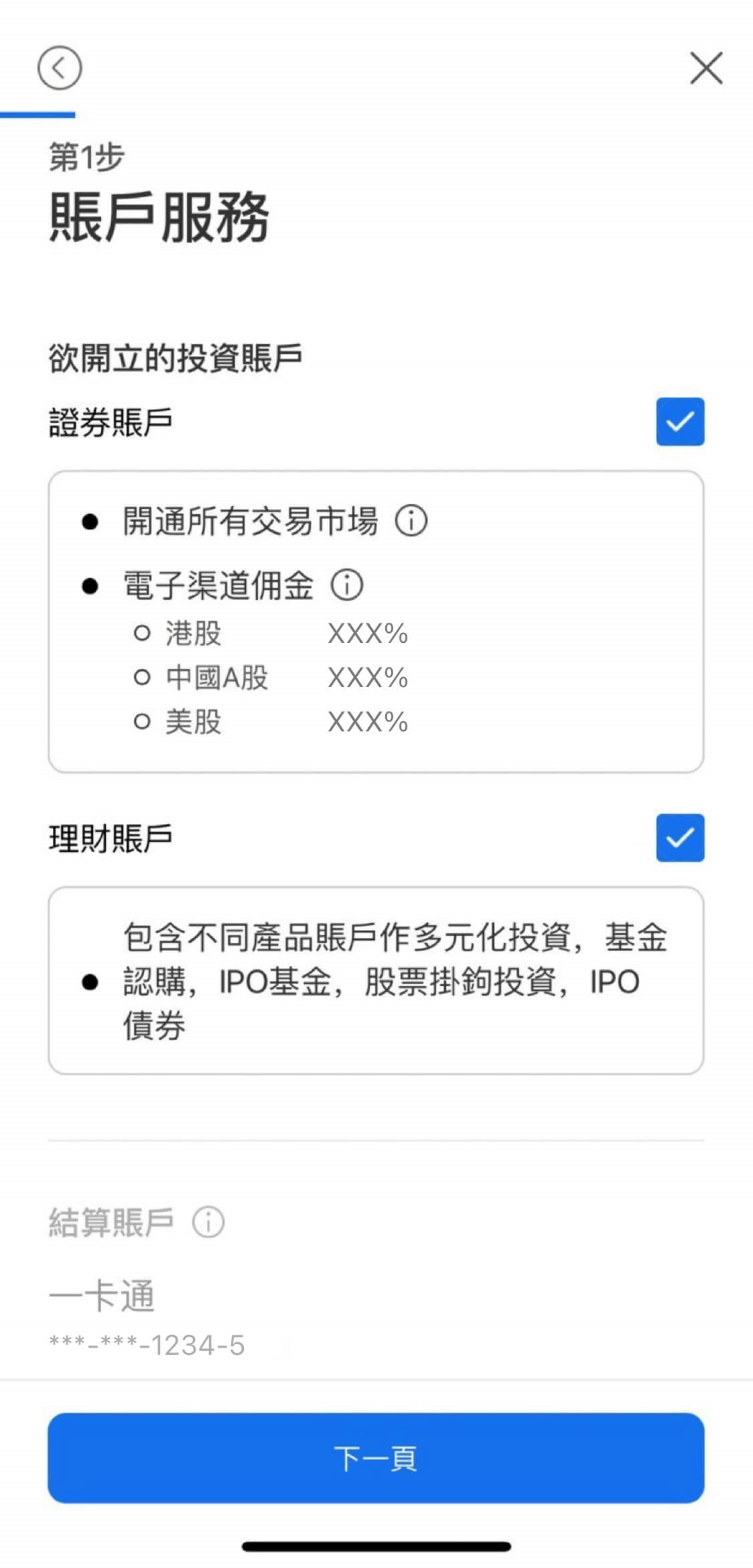Go back using the circled arrow
Viewport: 753px width, 1568px height.
point(60,68)
